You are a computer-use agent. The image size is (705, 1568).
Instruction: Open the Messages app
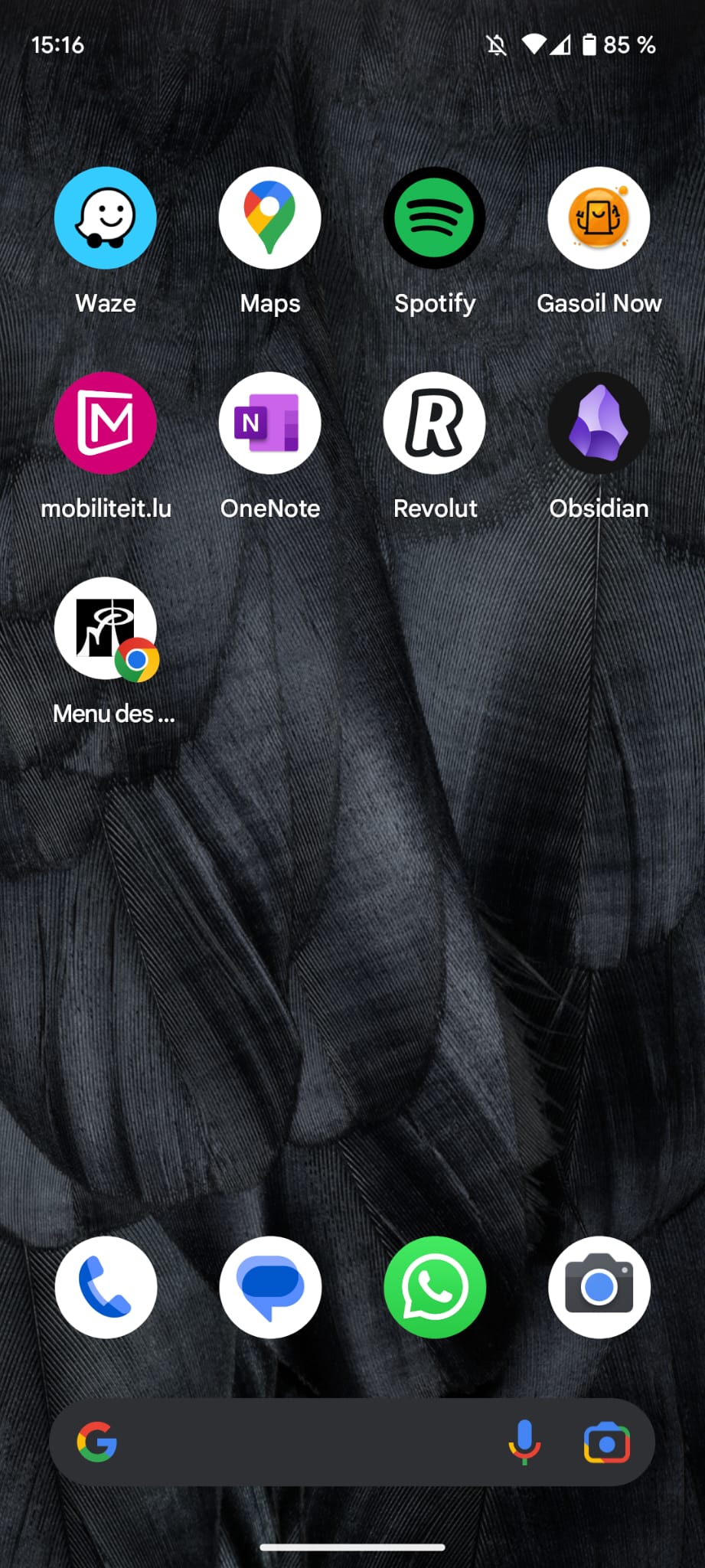click(269, 1288)
